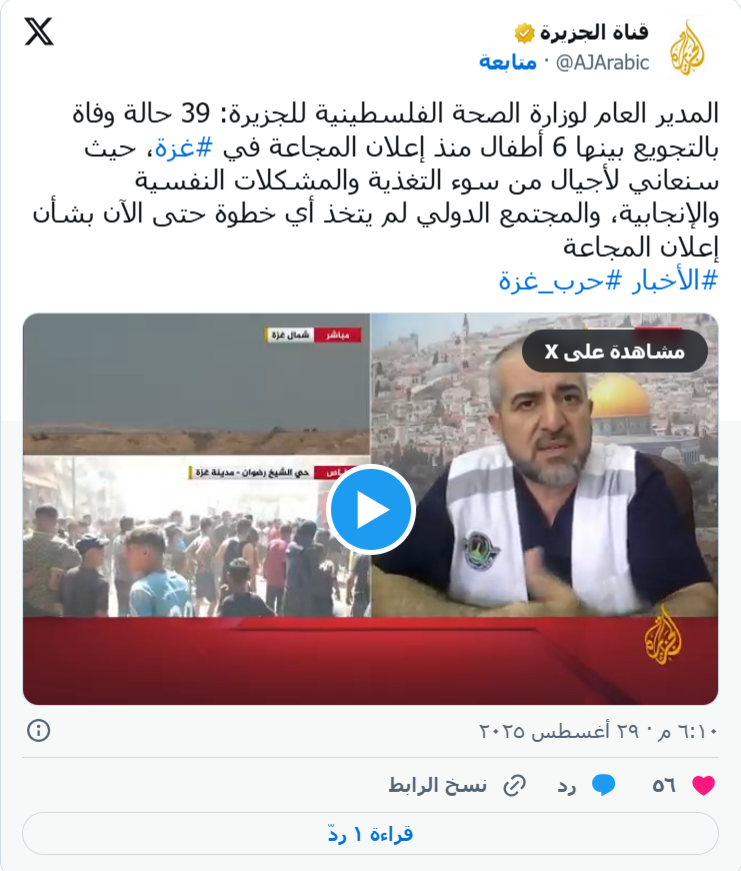Screen dimensions: 741x871
Task: Follow the @AJArabic account
Action: (x=508, y=62)
